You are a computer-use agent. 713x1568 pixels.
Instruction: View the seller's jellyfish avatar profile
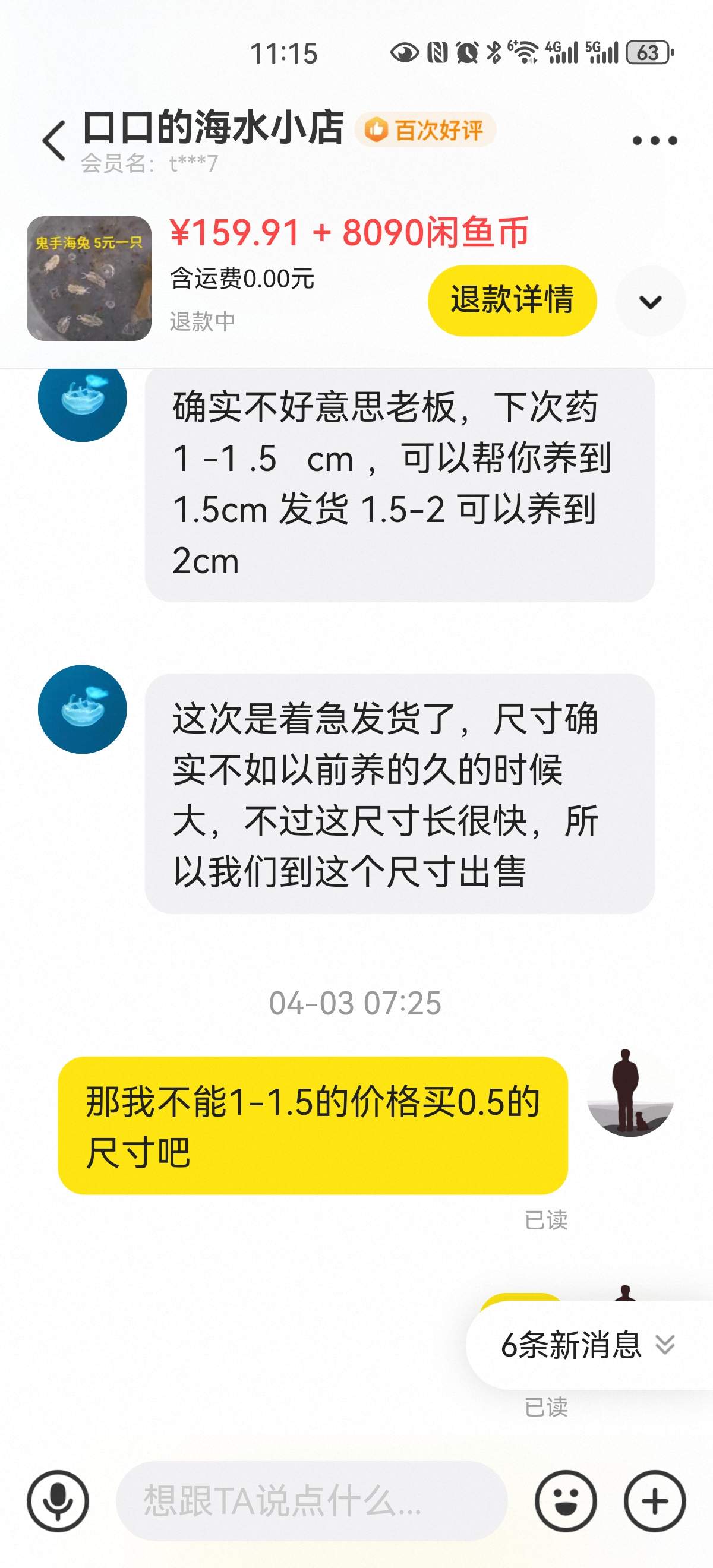click(x=82, y=709)
